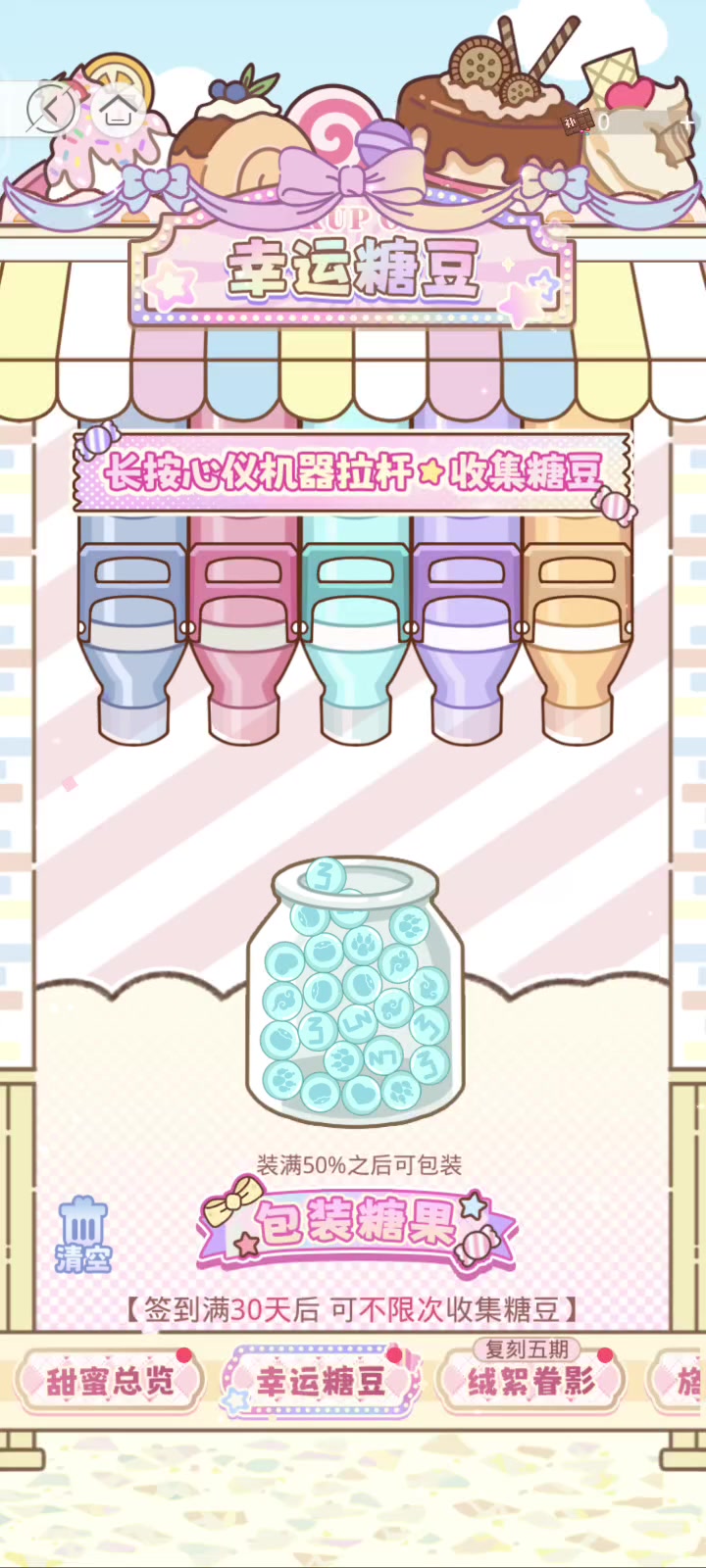This screenshot has width=706, height=1568.
Task: Go back with the arrow icon
Action: click(51, 107)
